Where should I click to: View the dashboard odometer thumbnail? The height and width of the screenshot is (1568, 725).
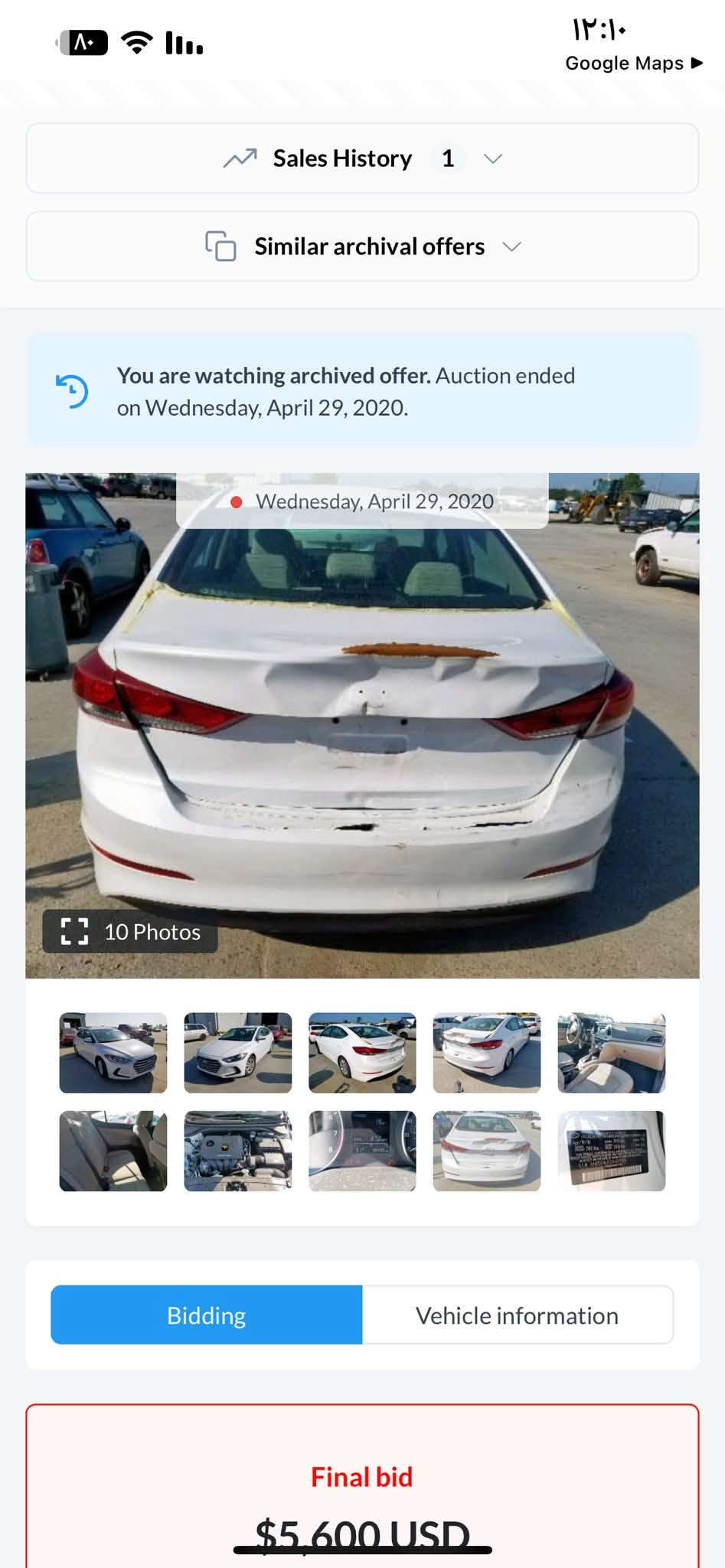coord(362,1151)
